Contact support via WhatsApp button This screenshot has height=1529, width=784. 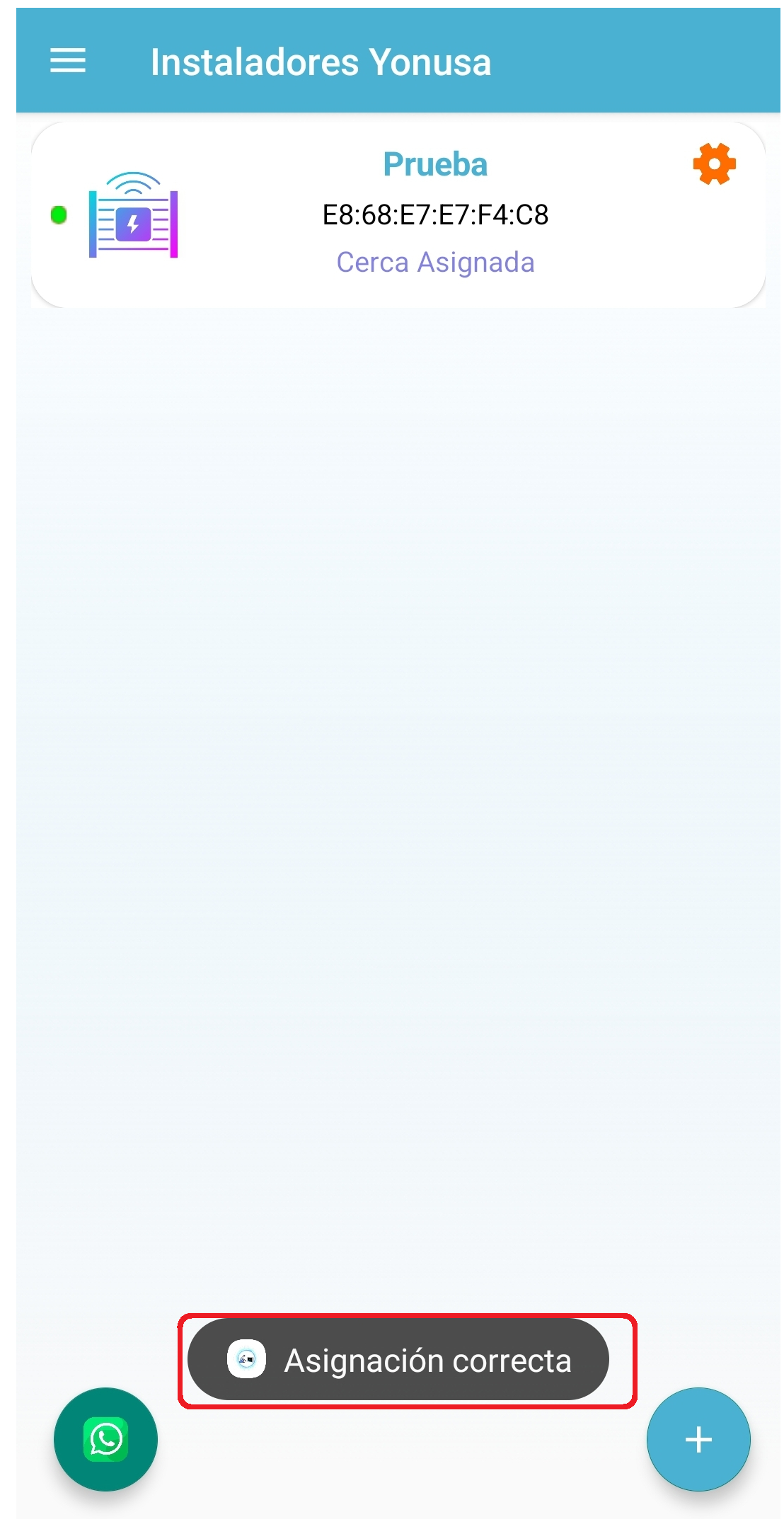pos(105,1438)
